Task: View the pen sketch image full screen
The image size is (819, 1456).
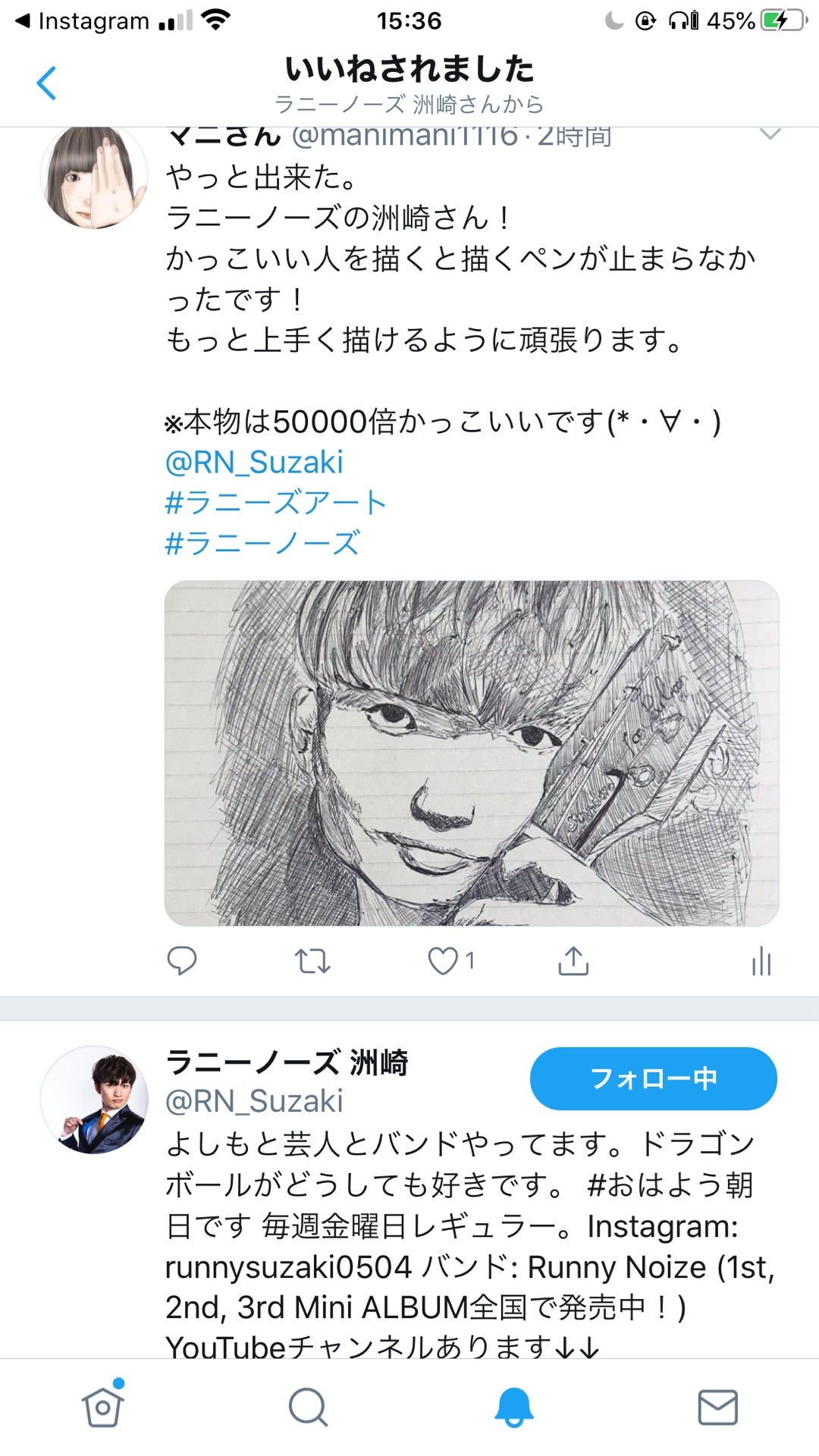Action: 472,753
